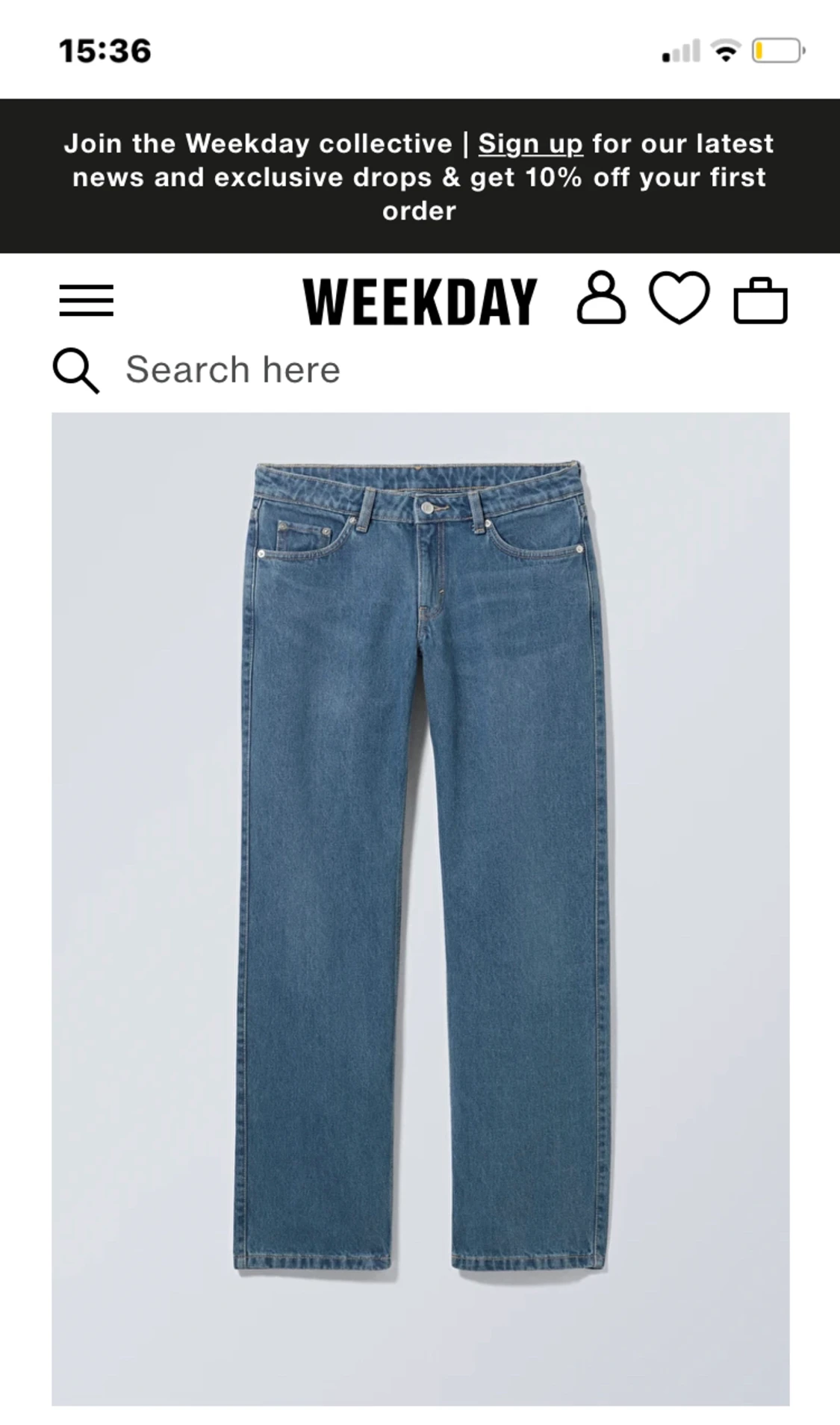Open the Weekday collective promotional banner
Image resolution: width=840 pixels, height=1425 pixels.
click(x=420, y=176)
